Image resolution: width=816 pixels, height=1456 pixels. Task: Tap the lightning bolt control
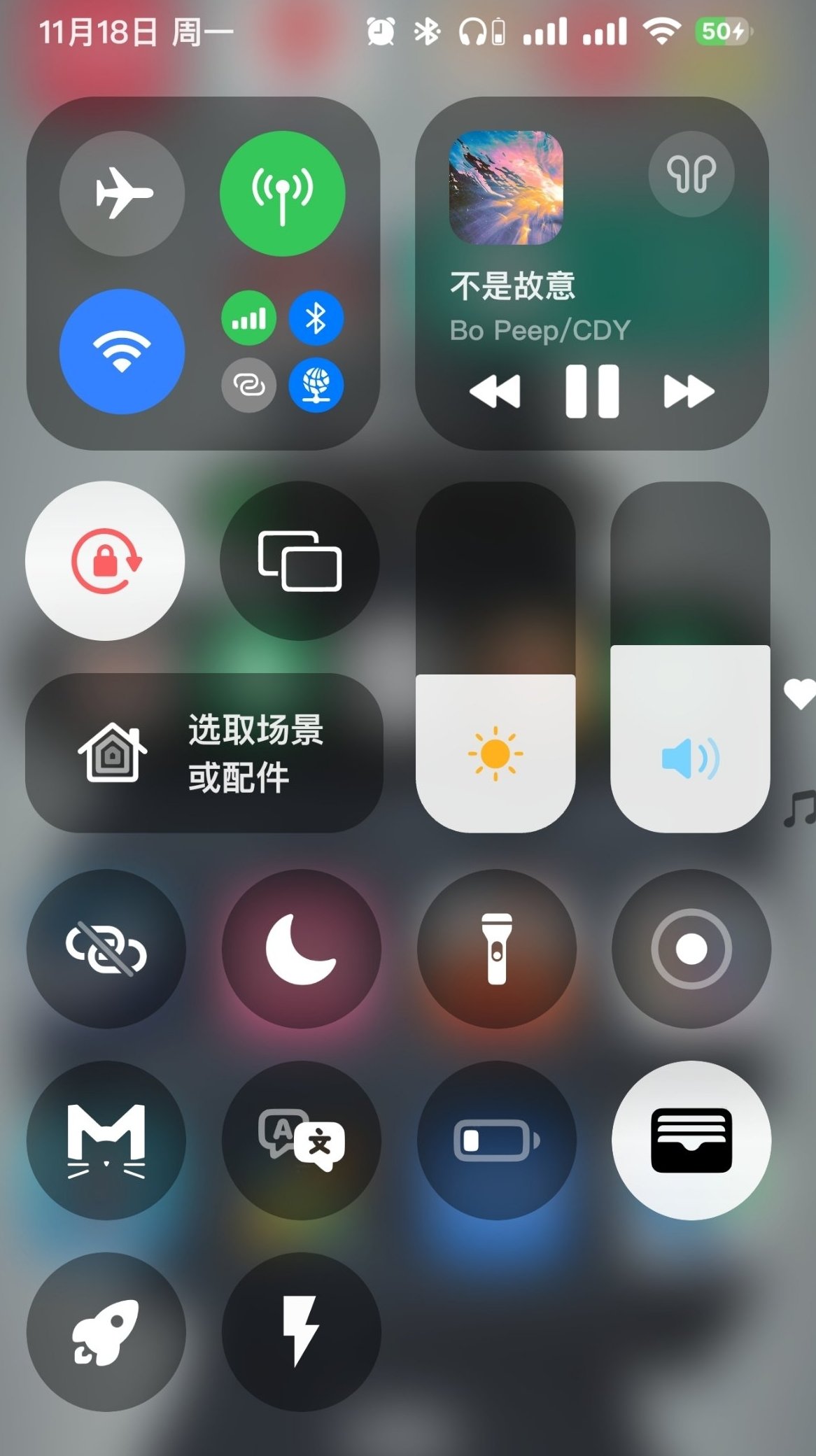pos(302,1332)
